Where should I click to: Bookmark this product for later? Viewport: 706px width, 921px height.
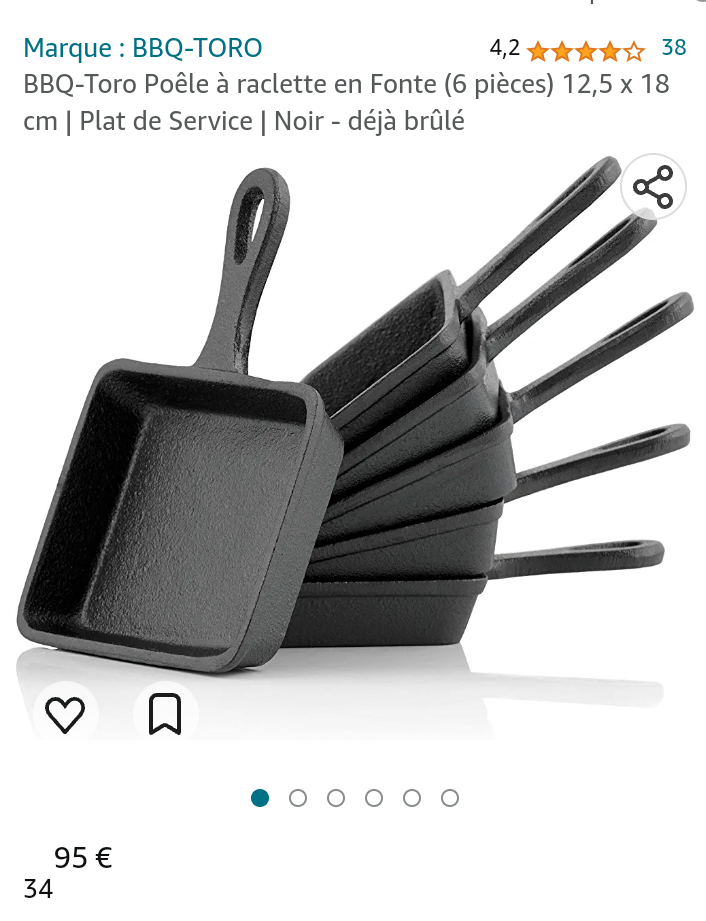(165, 714)
